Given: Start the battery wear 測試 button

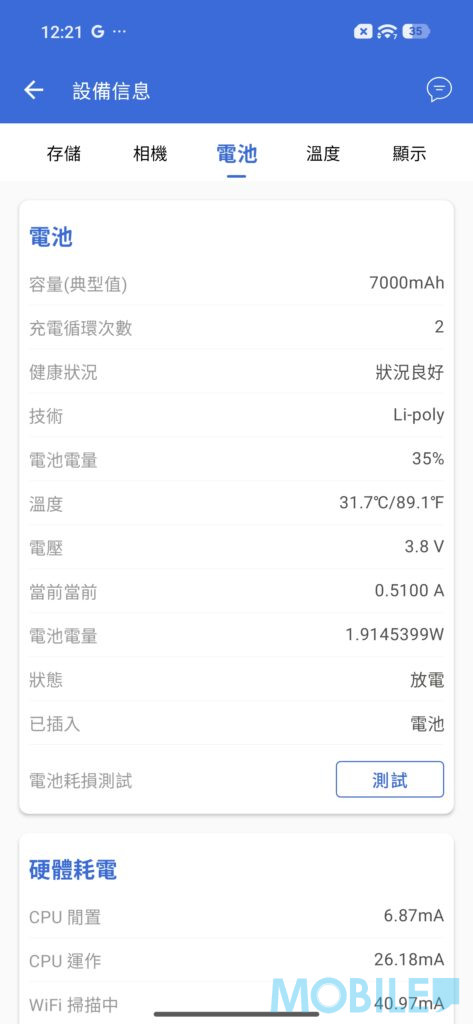Looking at the screenshot, I should click(x=390, y=779).
